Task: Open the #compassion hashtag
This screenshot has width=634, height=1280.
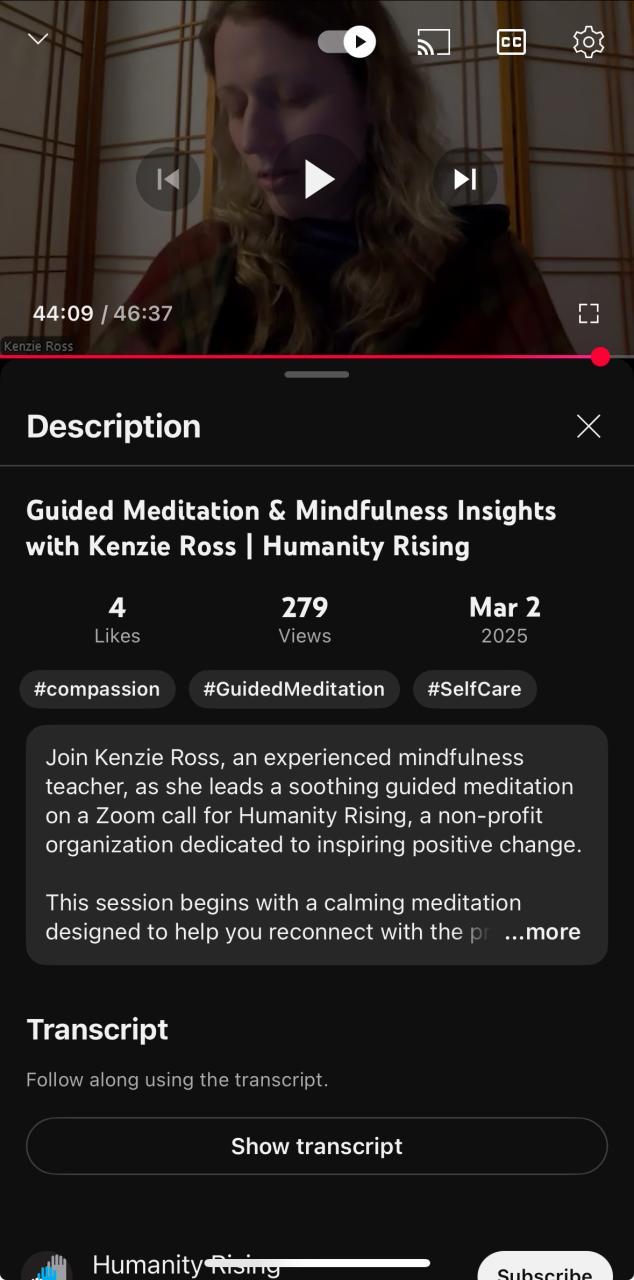Action: point(97,689)
